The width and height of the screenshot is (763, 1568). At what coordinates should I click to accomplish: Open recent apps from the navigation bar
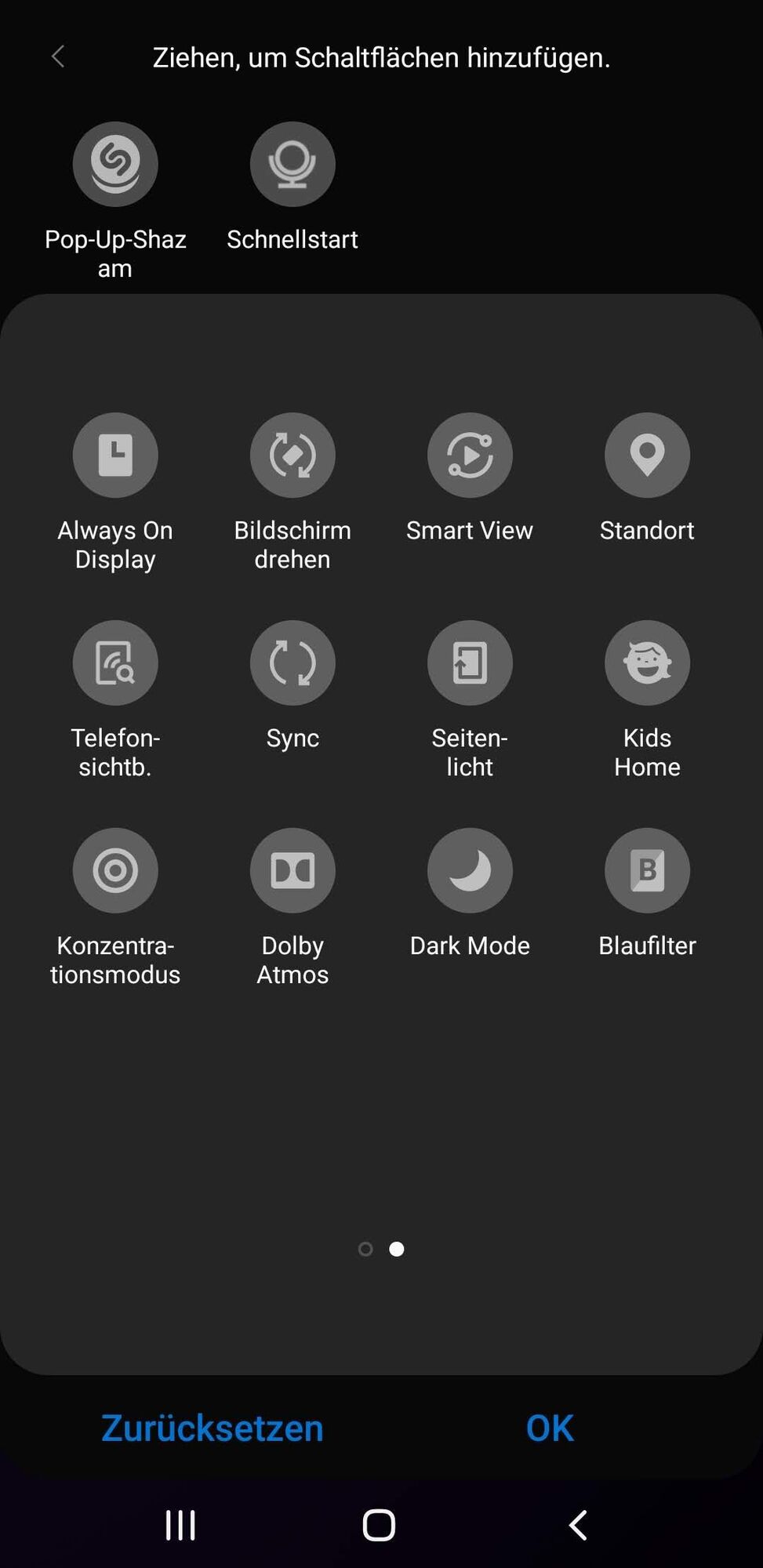pos(180,1524)
